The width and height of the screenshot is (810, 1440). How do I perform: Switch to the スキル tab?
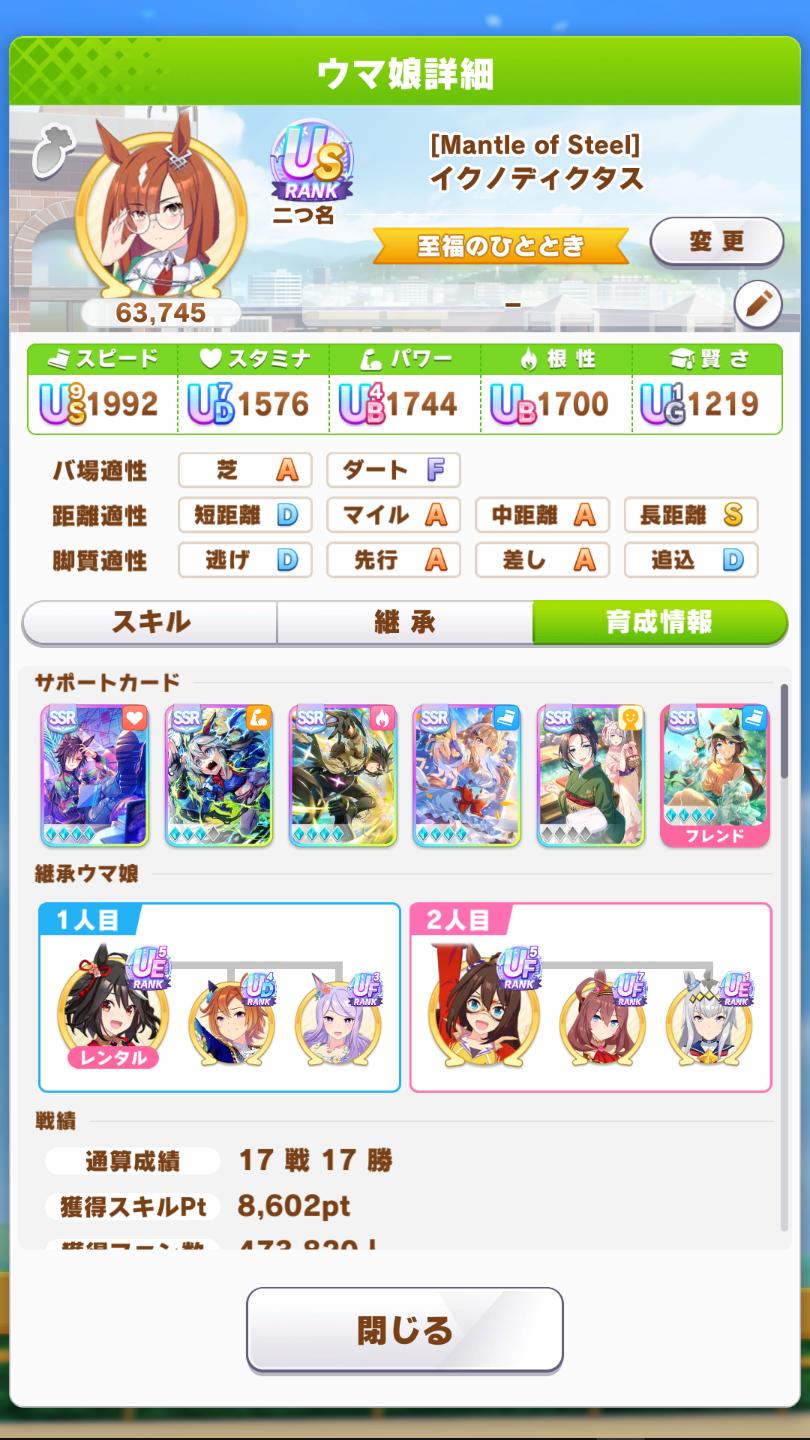pos(150,622)
